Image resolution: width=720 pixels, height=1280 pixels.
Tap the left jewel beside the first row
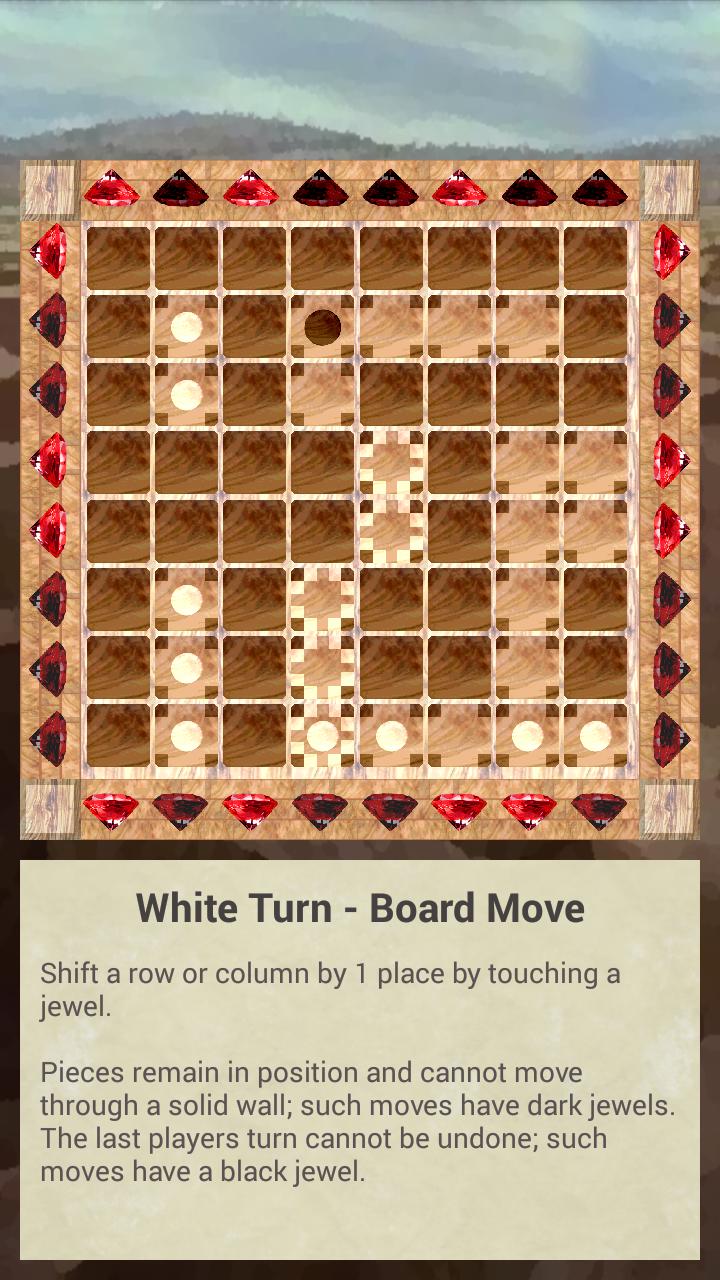[x=50, y=251]
